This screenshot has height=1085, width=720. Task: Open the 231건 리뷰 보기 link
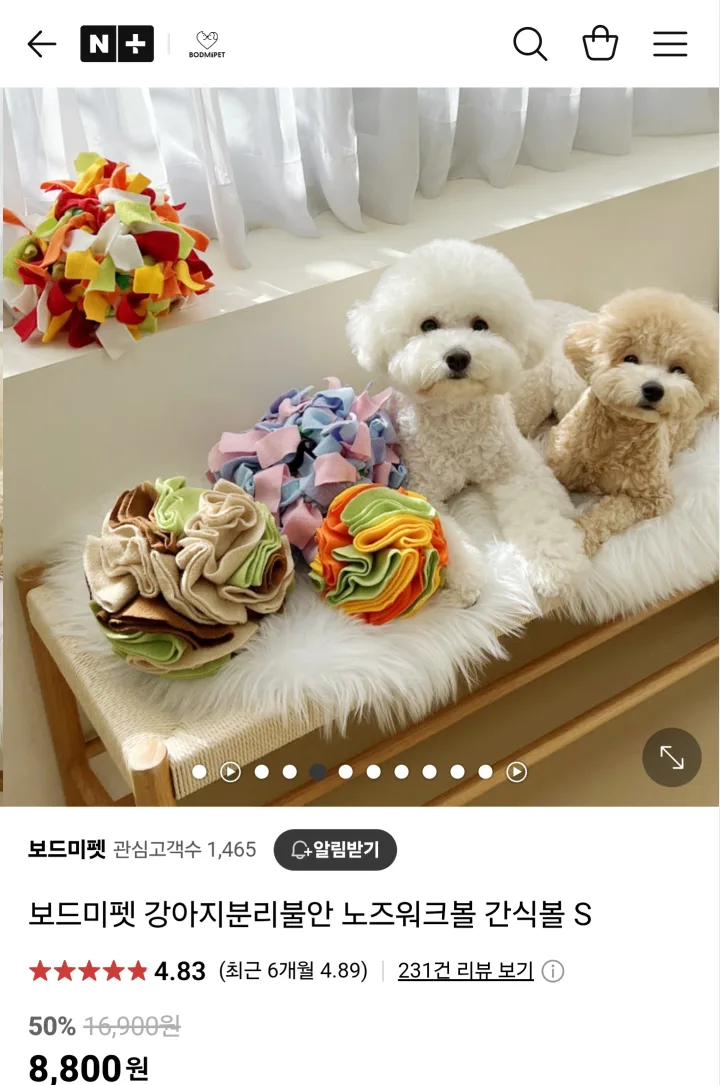click(x=465, y=971)
